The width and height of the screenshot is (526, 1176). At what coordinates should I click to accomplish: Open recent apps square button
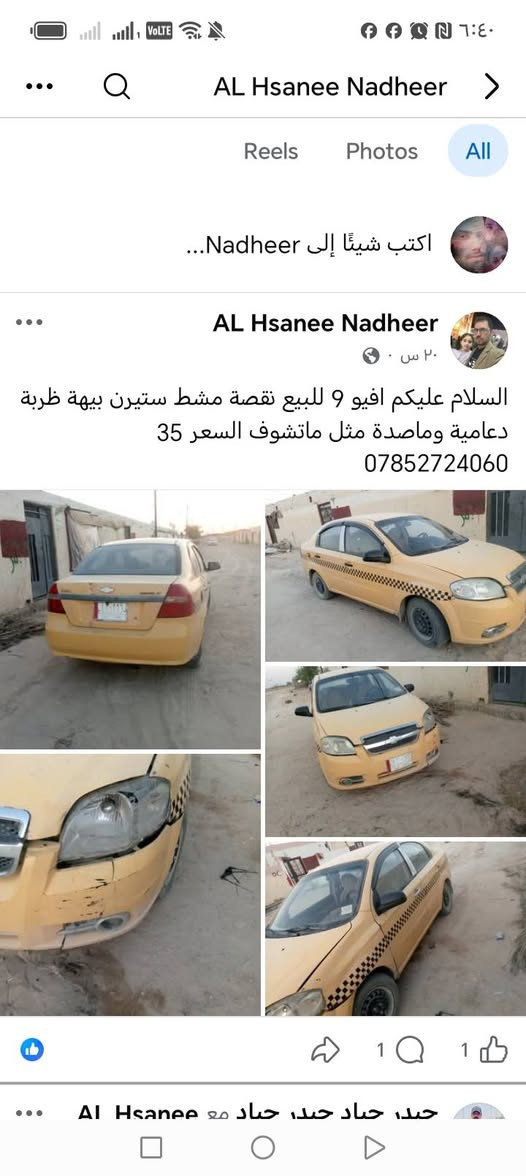151,1148
